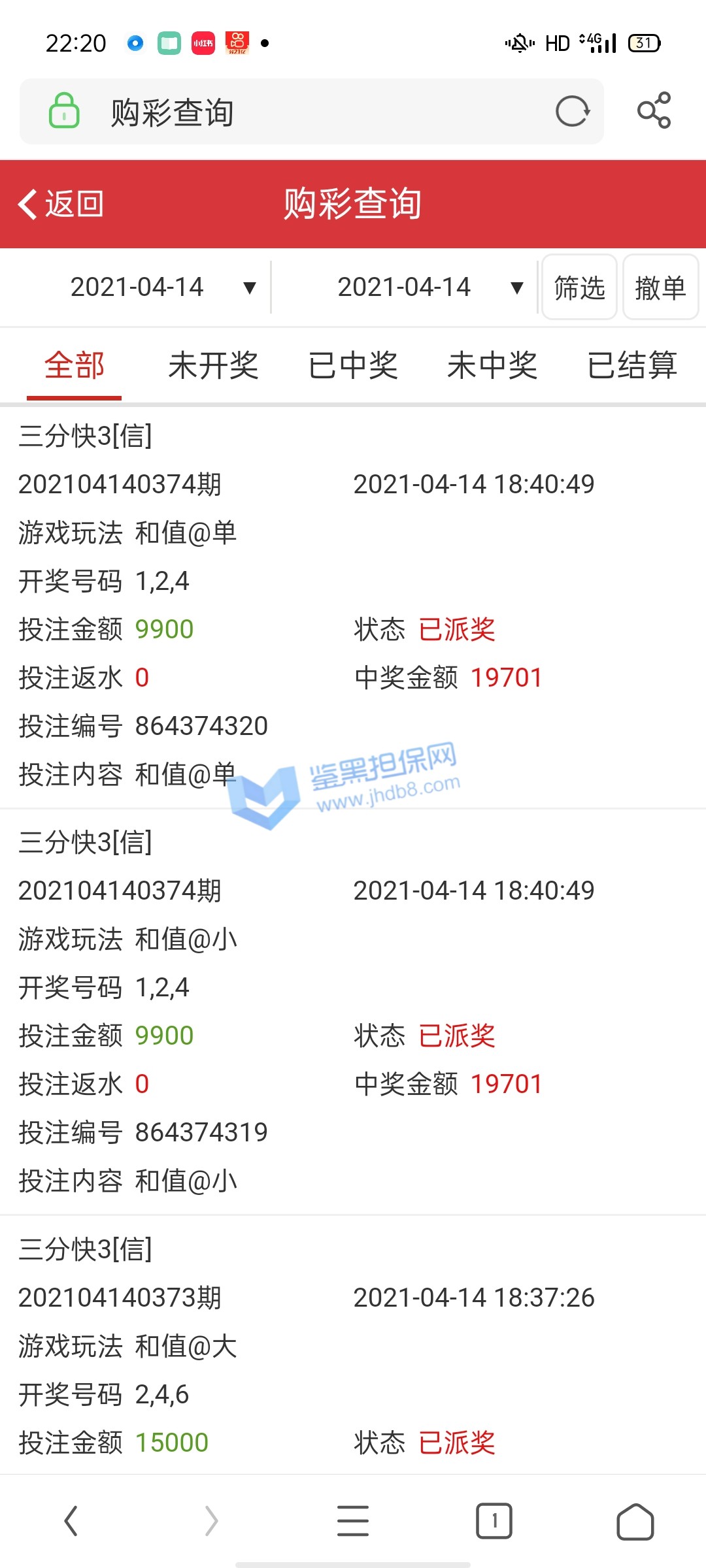
Task: Go to the browser home page
Action: pos(635,1521)
